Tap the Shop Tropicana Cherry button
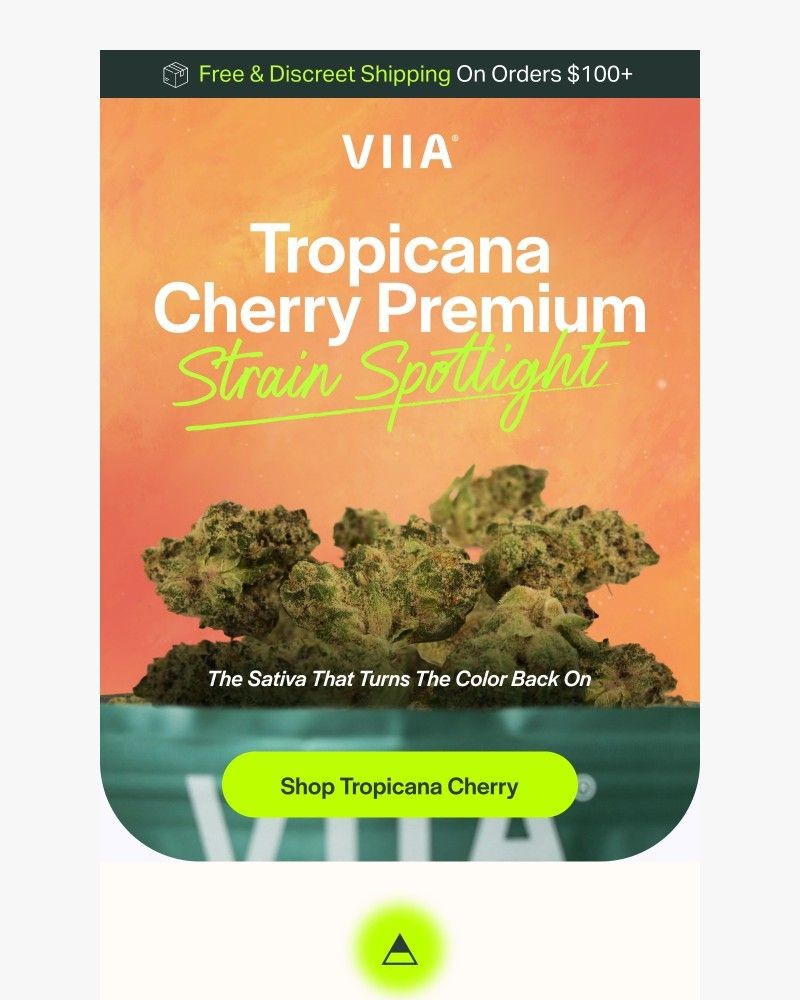 (x=399, y=785)
